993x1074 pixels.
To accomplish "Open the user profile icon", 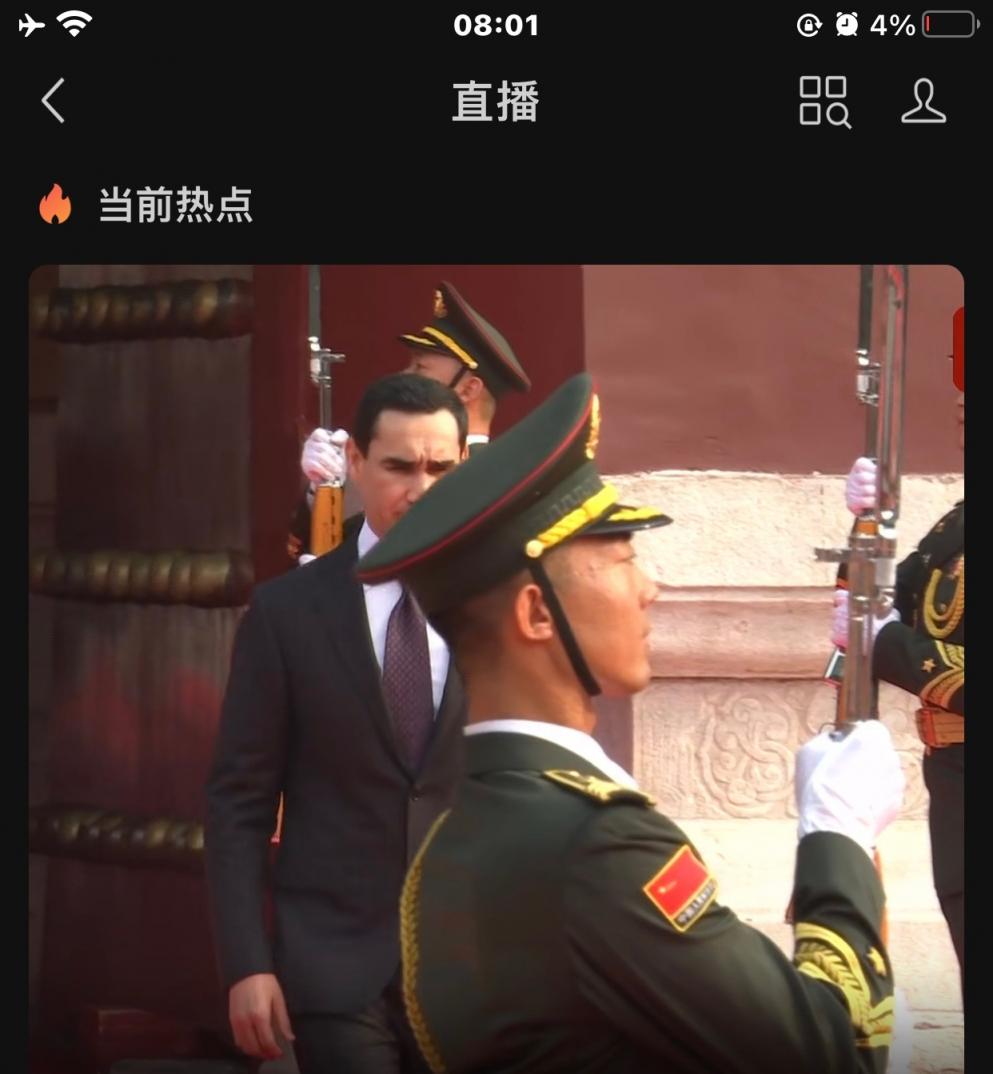I will tap(923, 101).
